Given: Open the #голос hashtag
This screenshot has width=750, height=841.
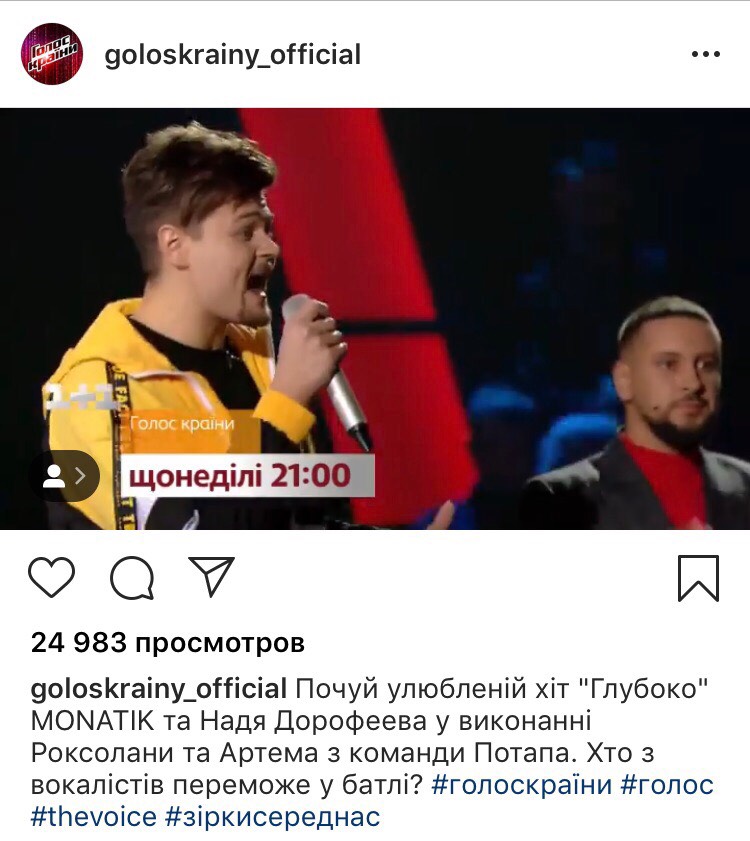Looking at the screenshot, I should click(x=667, y=785).
